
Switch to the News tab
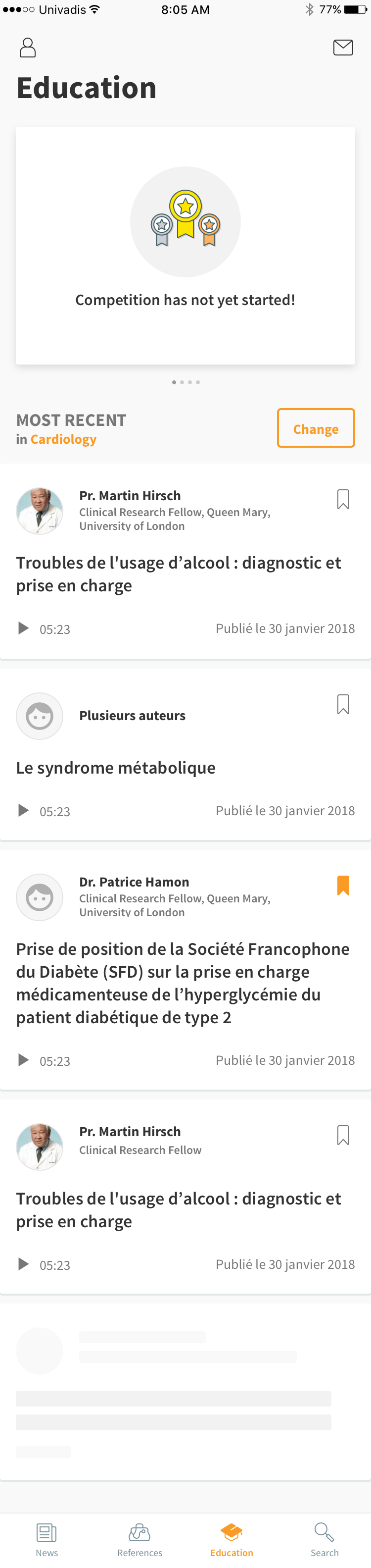[47, 1538]
